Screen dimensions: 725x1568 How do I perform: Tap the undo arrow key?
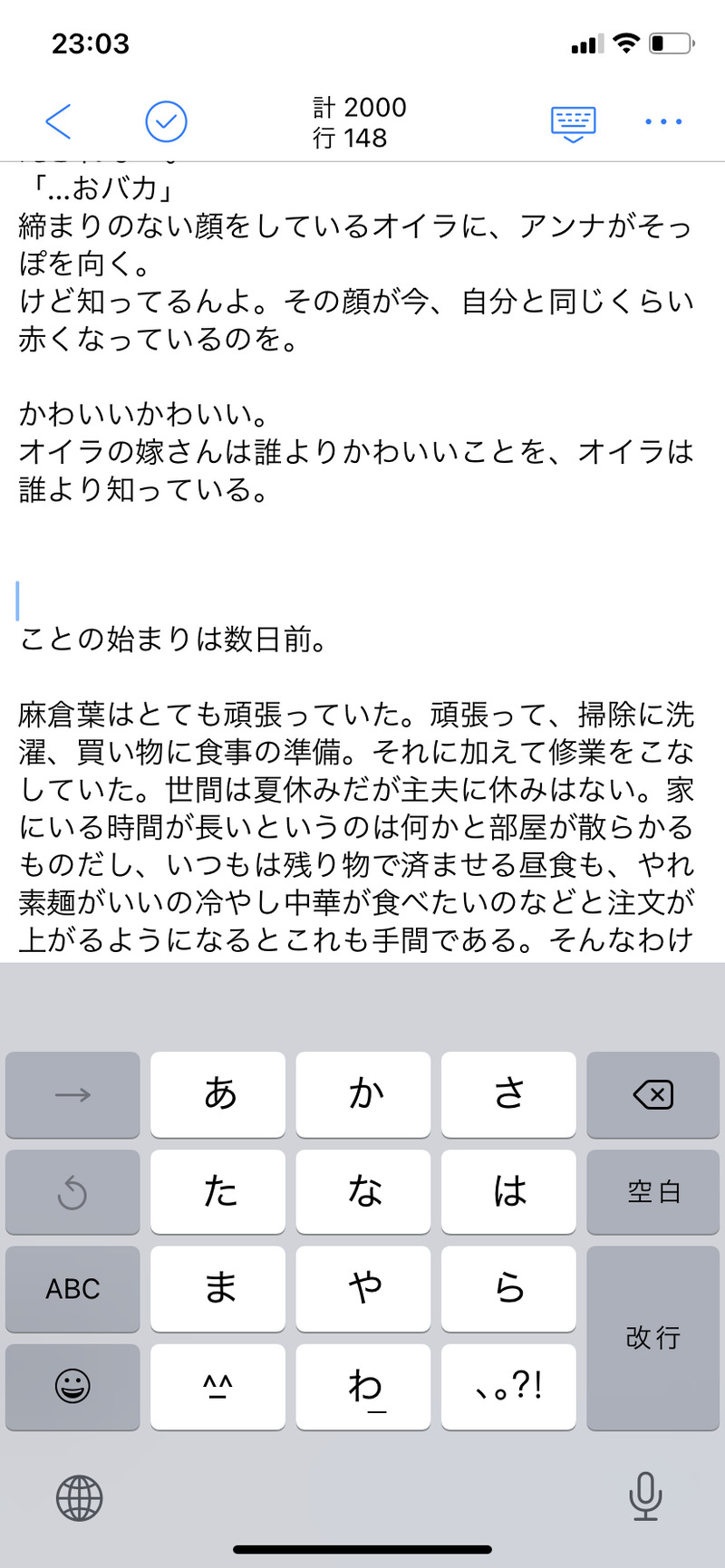(72, 1192)
